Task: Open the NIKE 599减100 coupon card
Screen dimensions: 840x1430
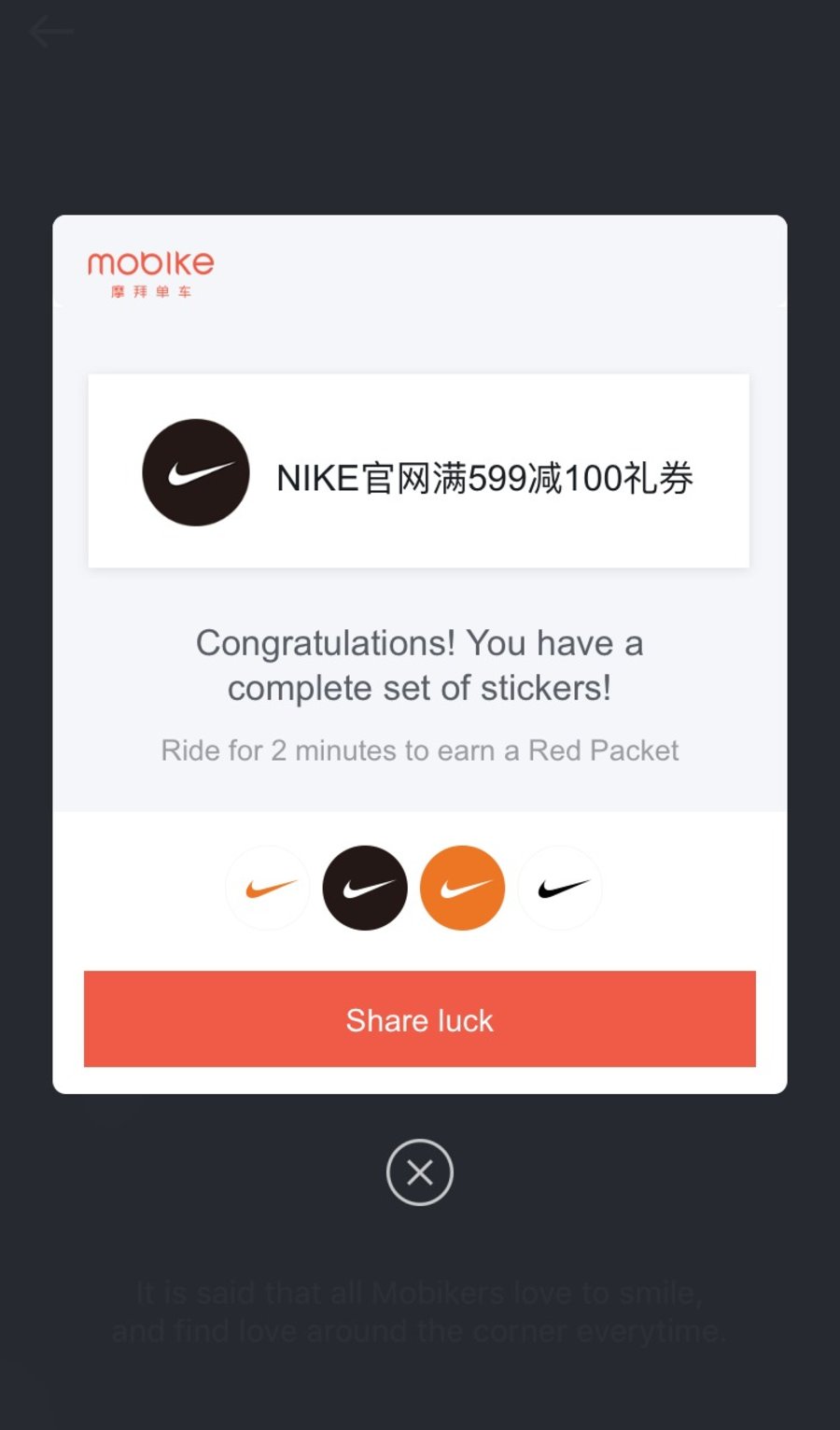Action: coord(418,471)
